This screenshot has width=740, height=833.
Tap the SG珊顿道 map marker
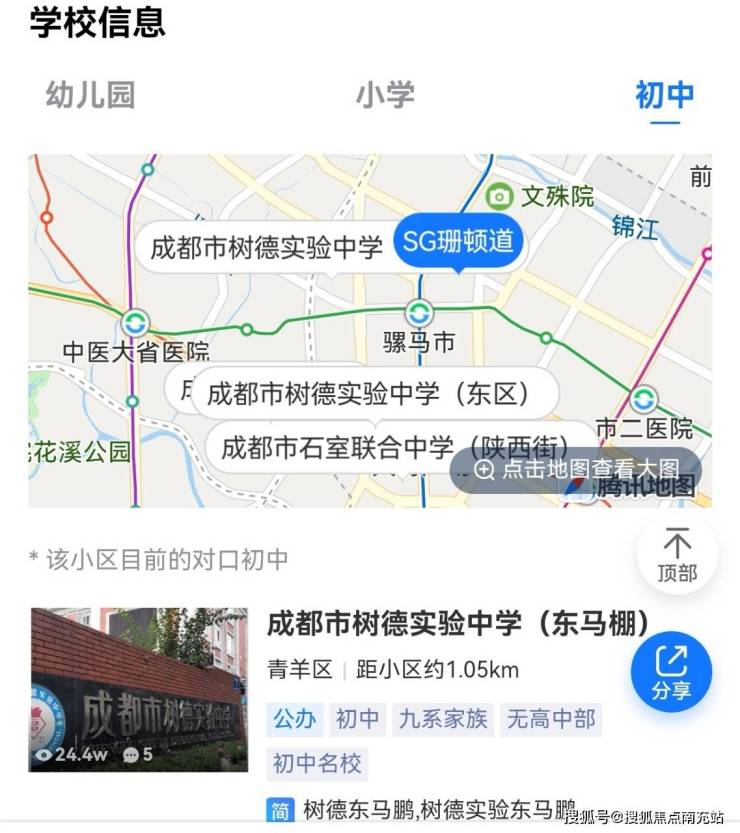click(x=457, y=241)
